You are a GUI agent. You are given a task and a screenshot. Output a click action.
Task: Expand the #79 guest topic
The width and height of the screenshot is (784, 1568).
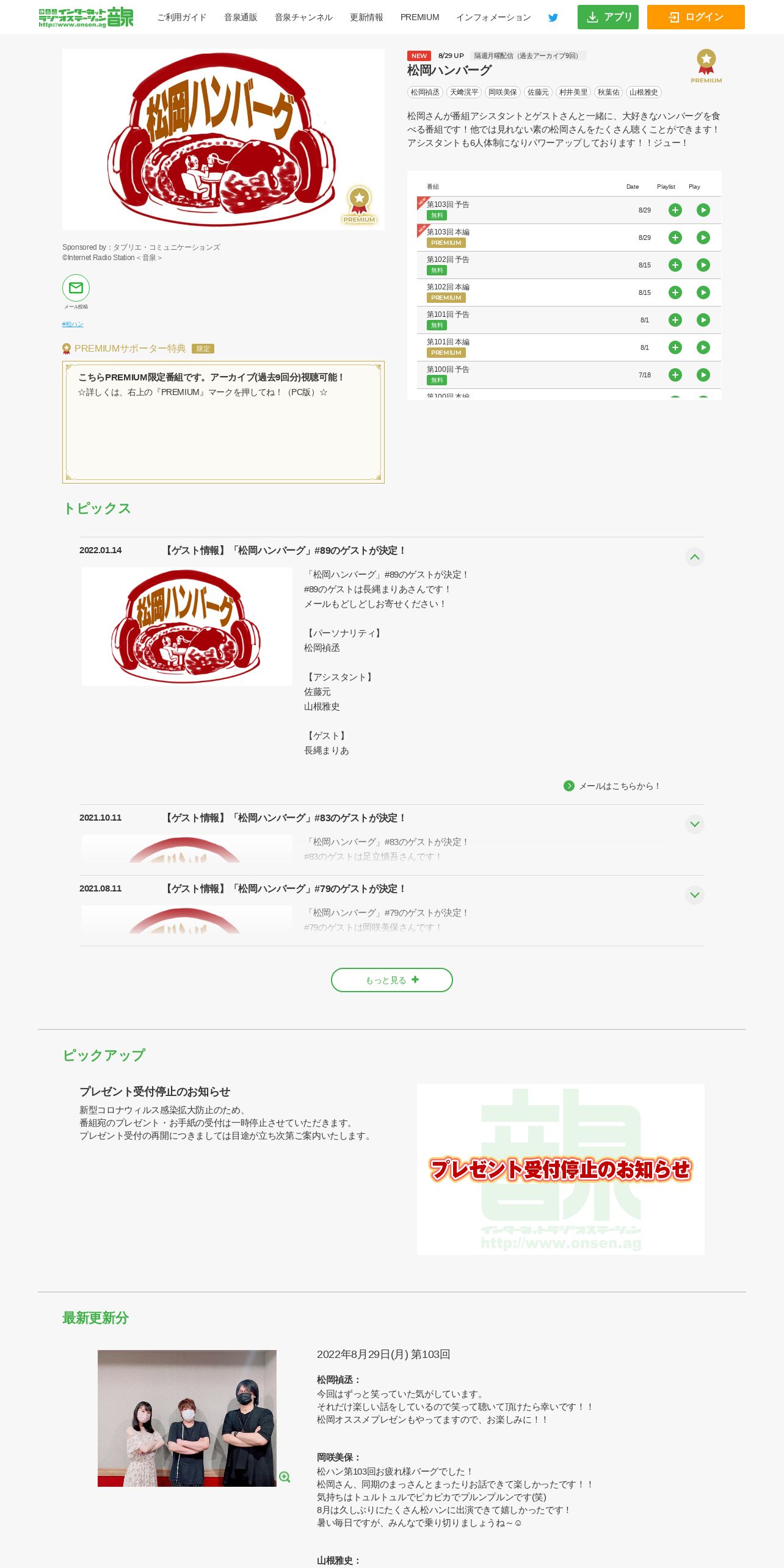pyautogui.click(x=694, y=895)
